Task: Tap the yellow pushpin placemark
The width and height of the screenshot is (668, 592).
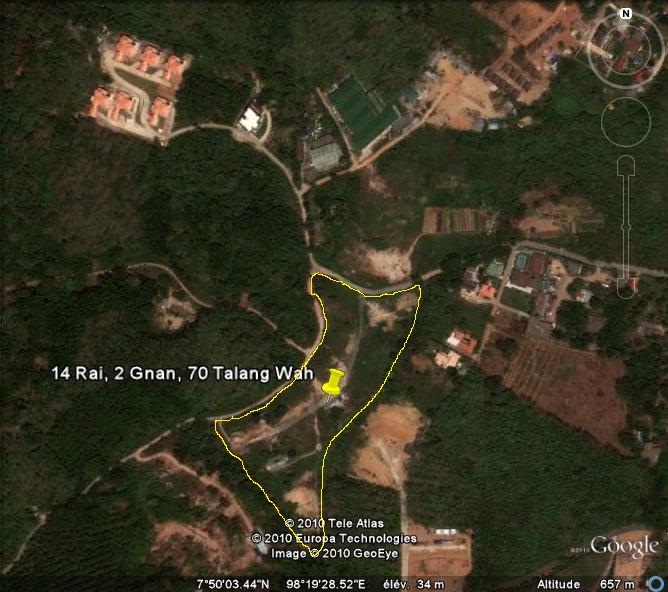Action: point(333,384)
